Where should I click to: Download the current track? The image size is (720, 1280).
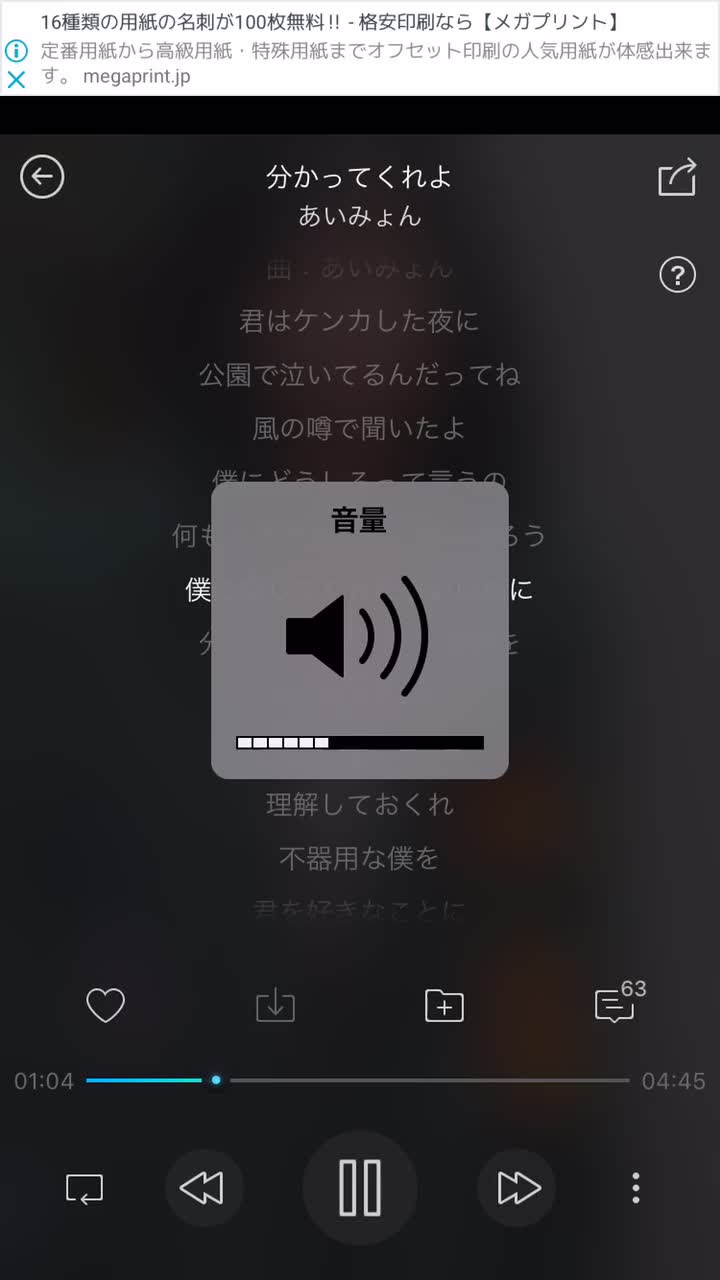click(275, 1005)
